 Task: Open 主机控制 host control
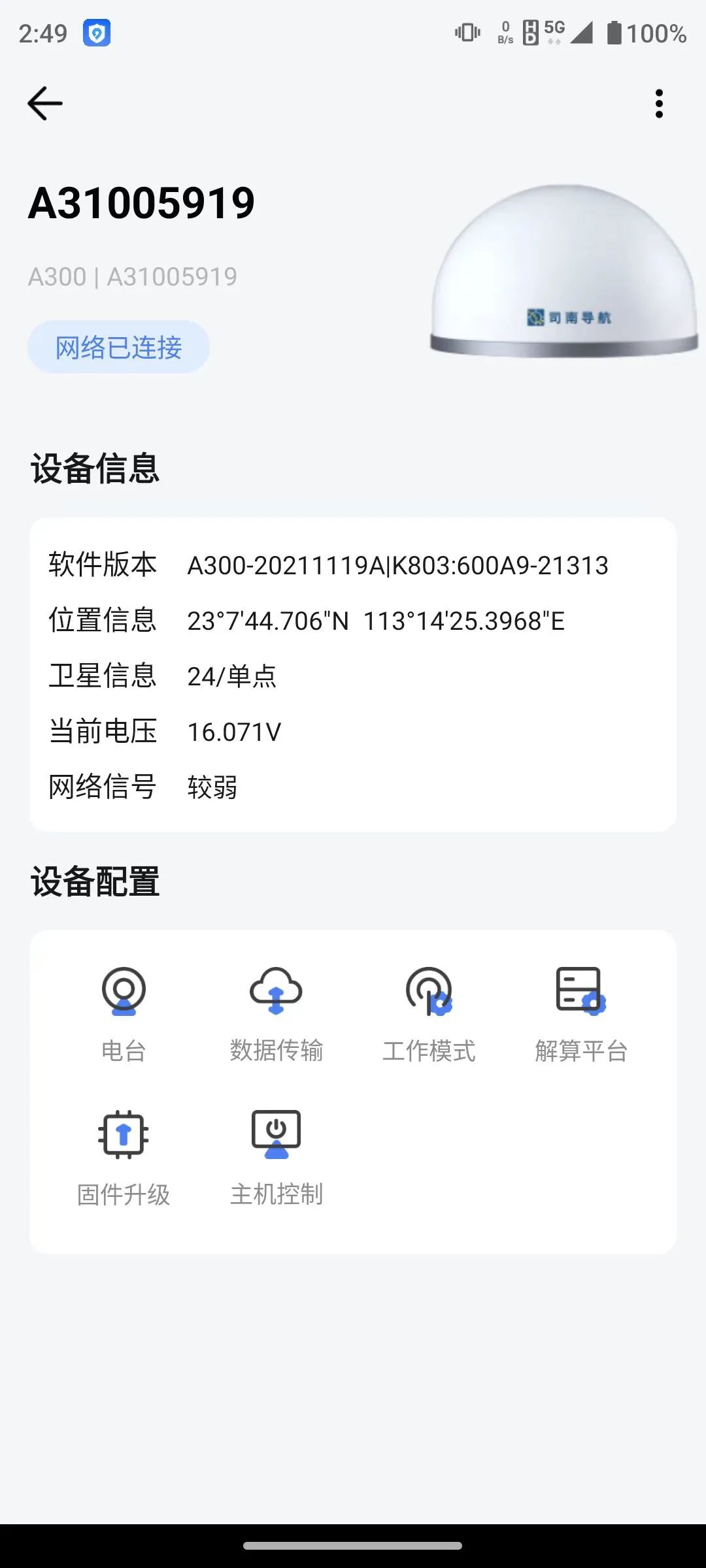click(x=276, y=1158)
